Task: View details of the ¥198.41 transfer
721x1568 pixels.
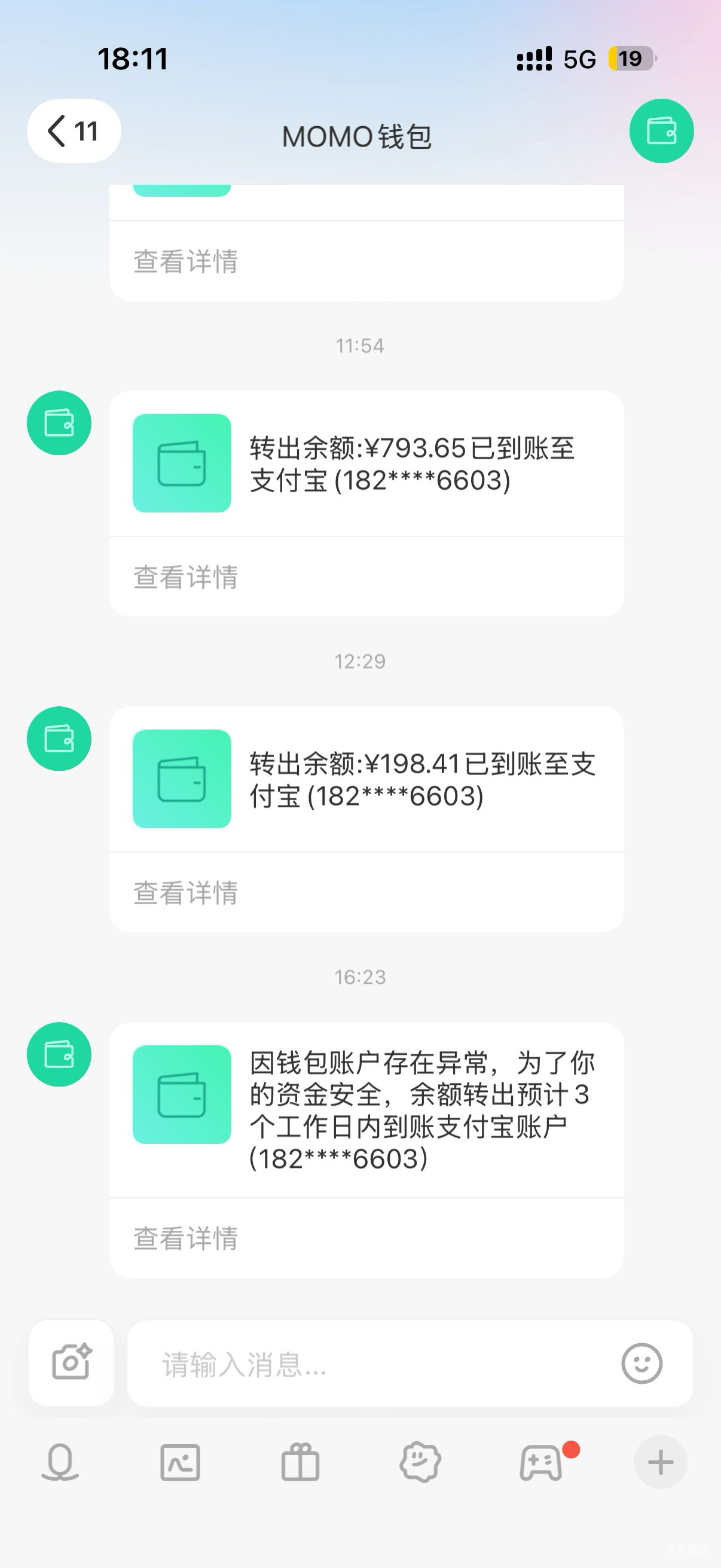Action: 185,893
